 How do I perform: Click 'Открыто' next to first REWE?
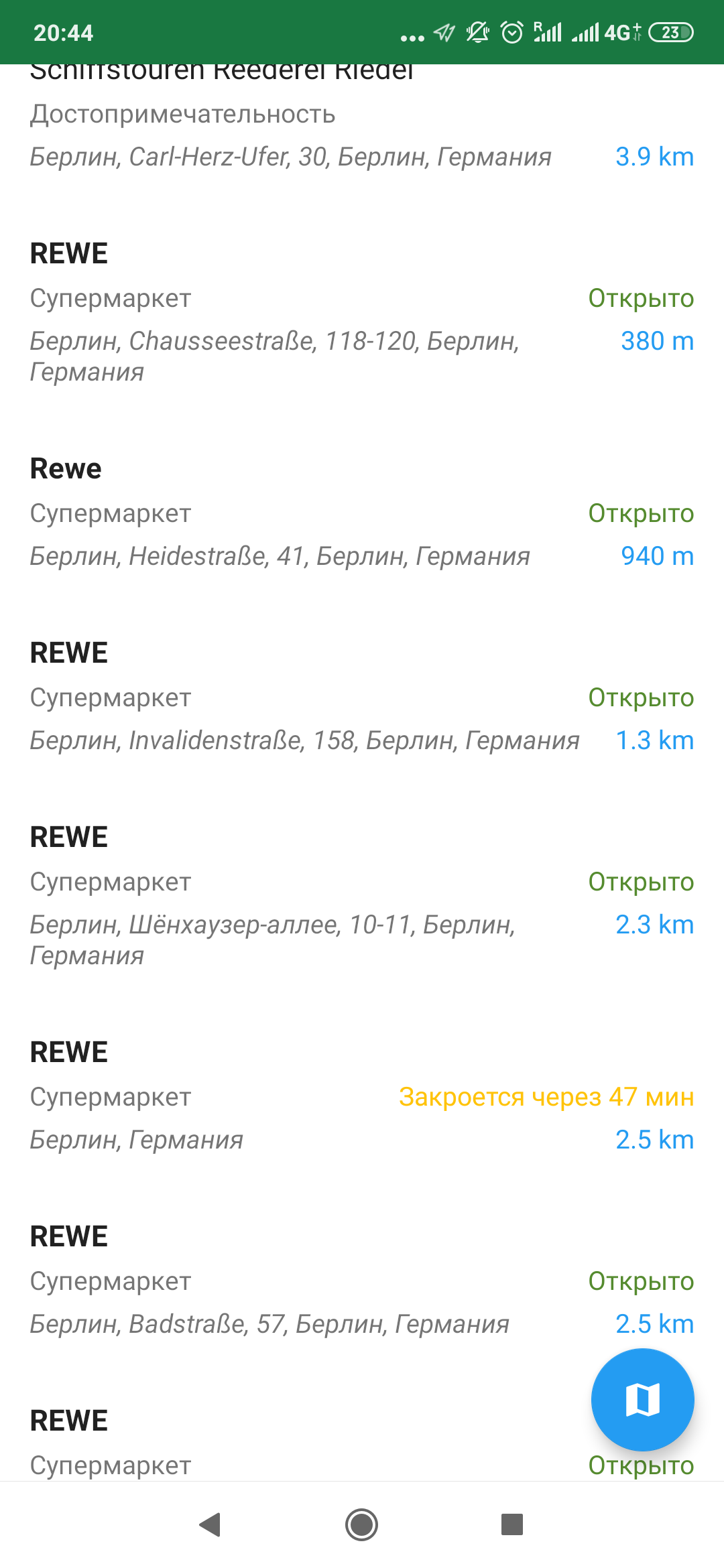click(x=640, y=298)
